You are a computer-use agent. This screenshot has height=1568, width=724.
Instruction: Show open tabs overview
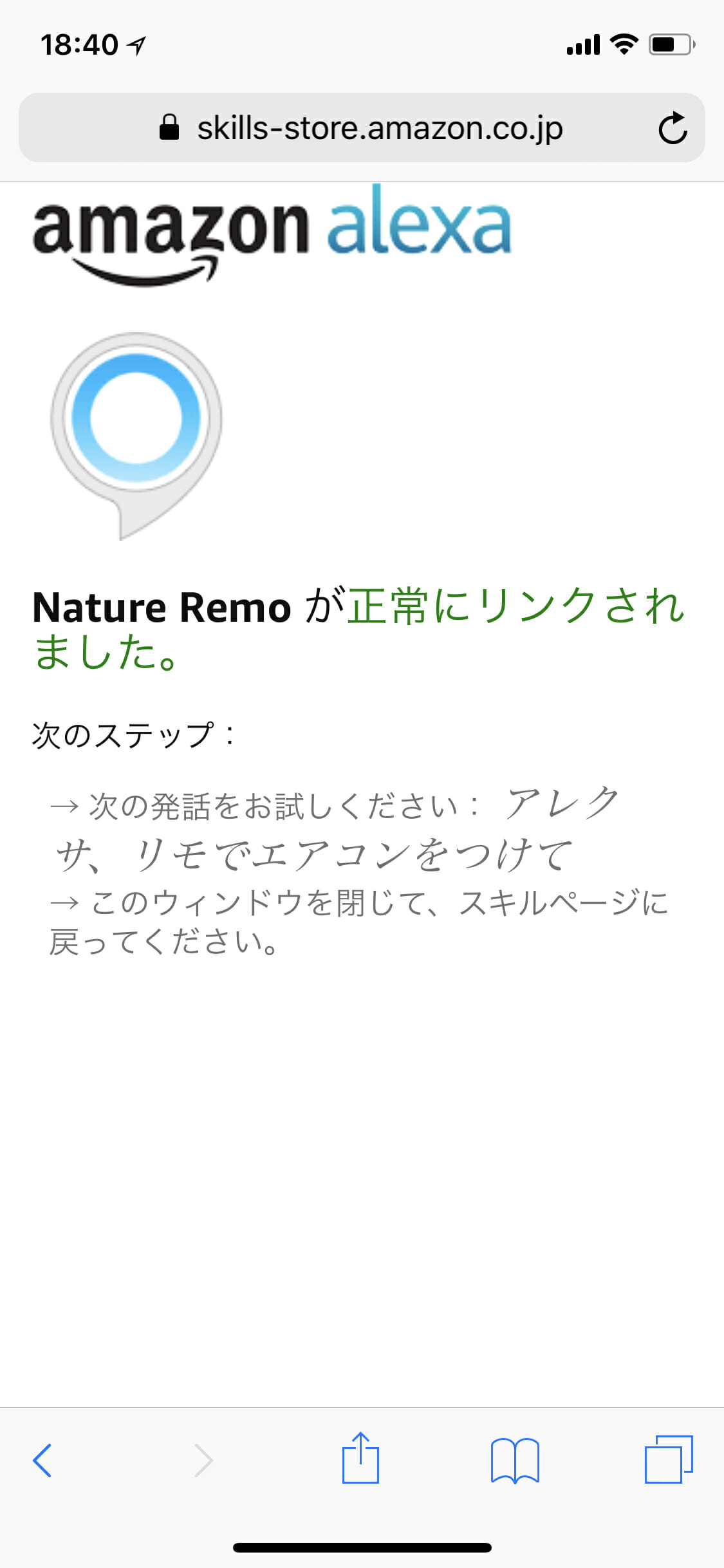[x=669, y=1460]
